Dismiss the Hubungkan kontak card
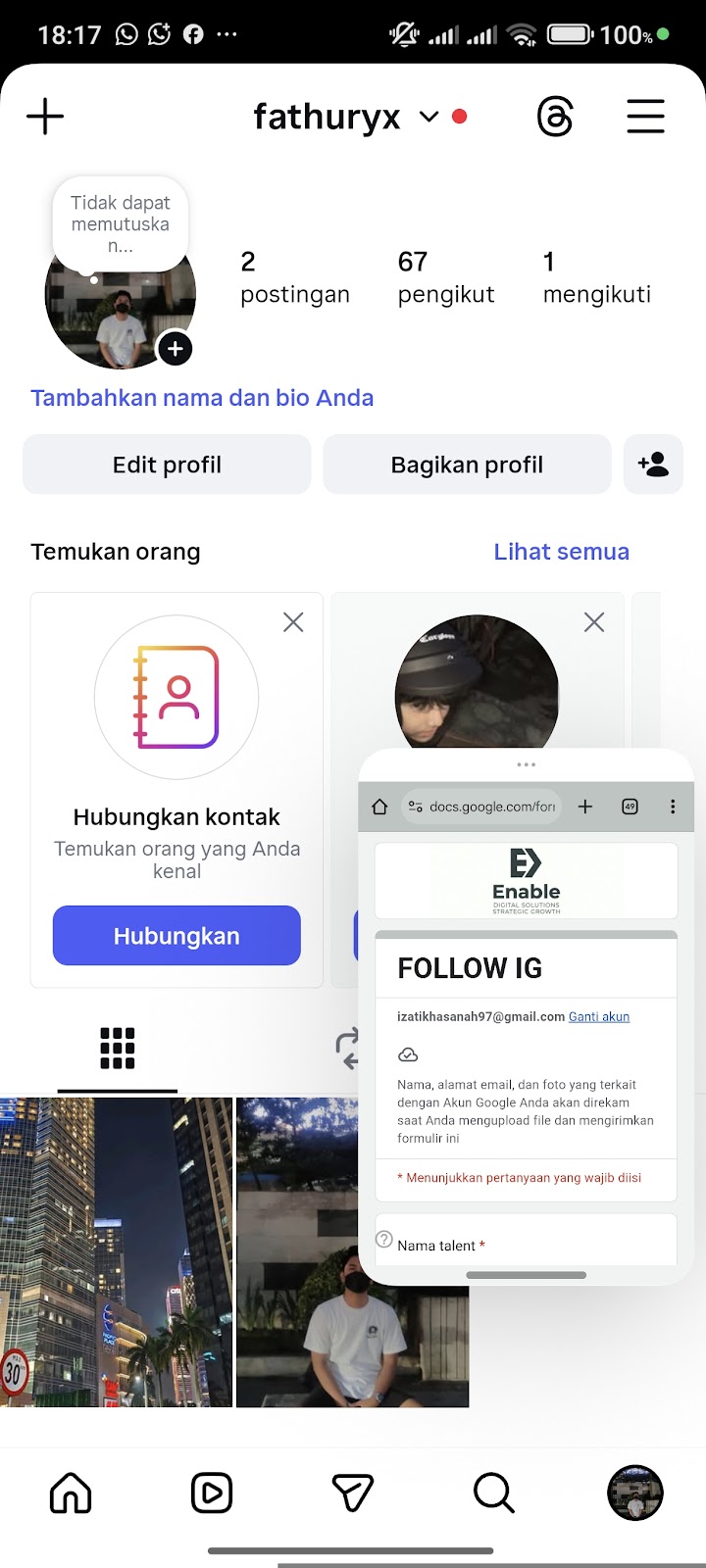Image resolution: width=706 pixels, height=1568 pixels. (x=293, y=622)
